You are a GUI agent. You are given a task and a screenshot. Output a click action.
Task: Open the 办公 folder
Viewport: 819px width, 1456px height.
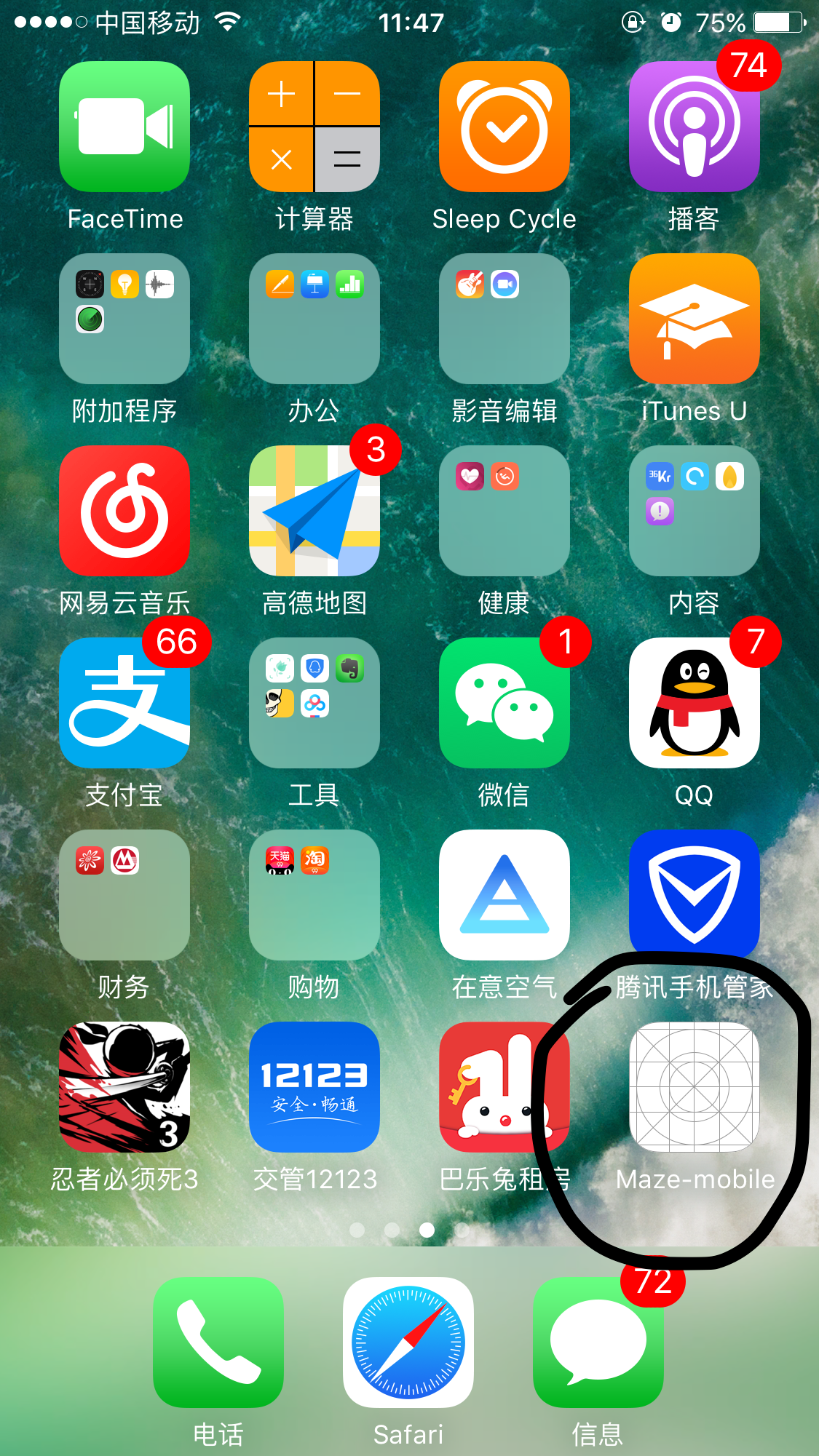(x=314, y=319)
